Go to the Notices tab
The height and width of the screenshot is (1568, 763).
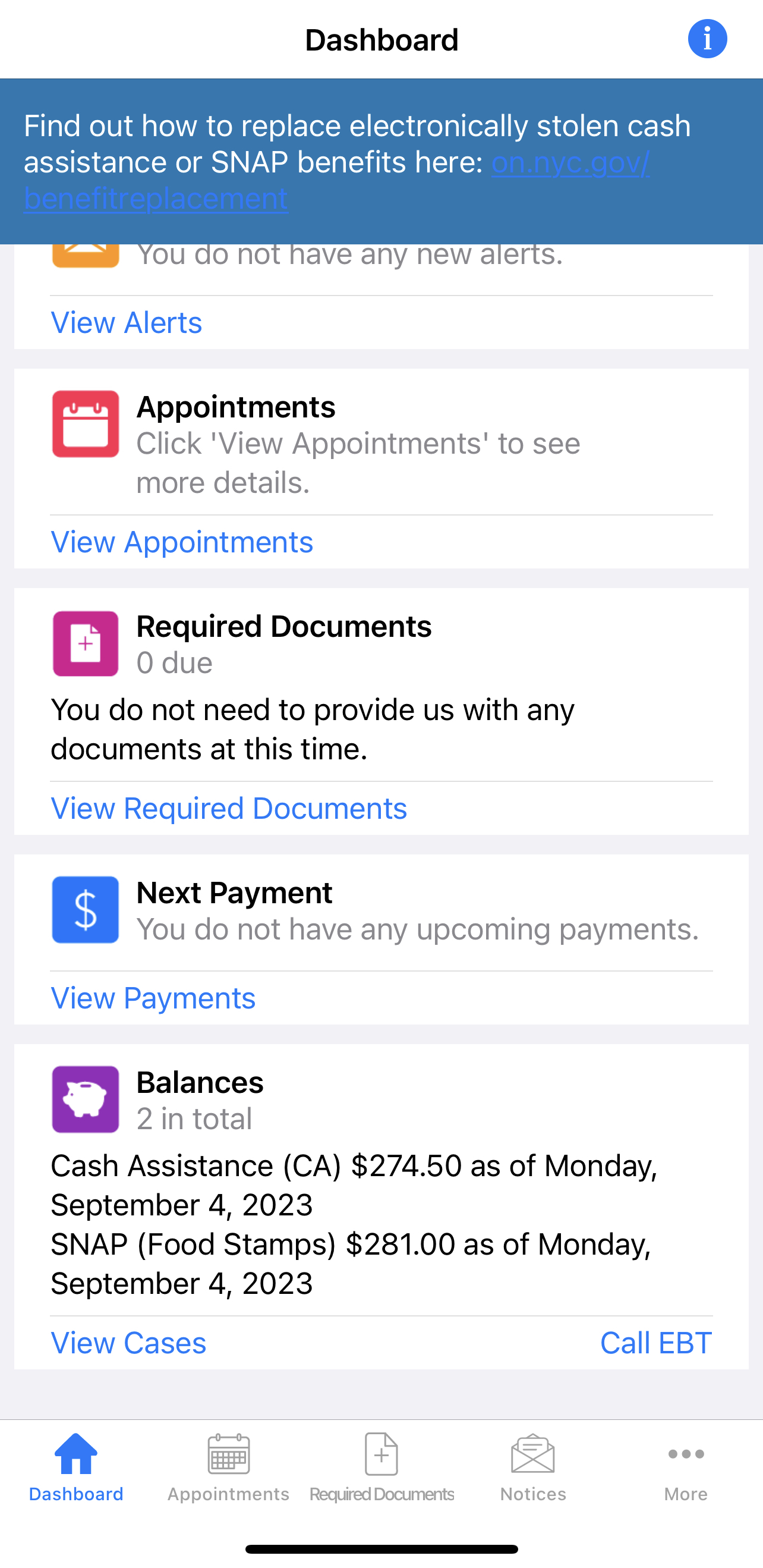533,1468
